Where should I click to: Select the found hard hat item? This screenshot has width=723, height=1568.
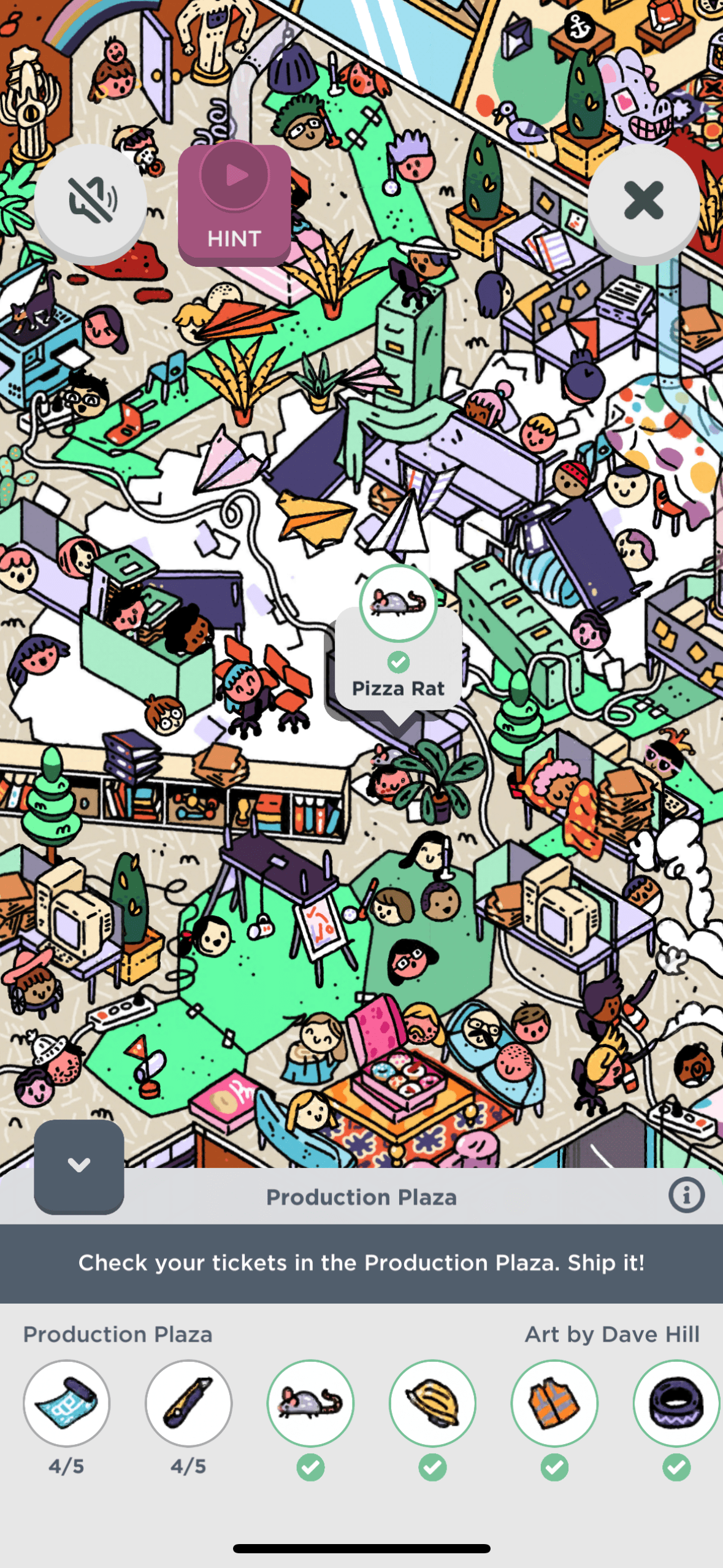pyautogui.click(x=432, y=1404)
